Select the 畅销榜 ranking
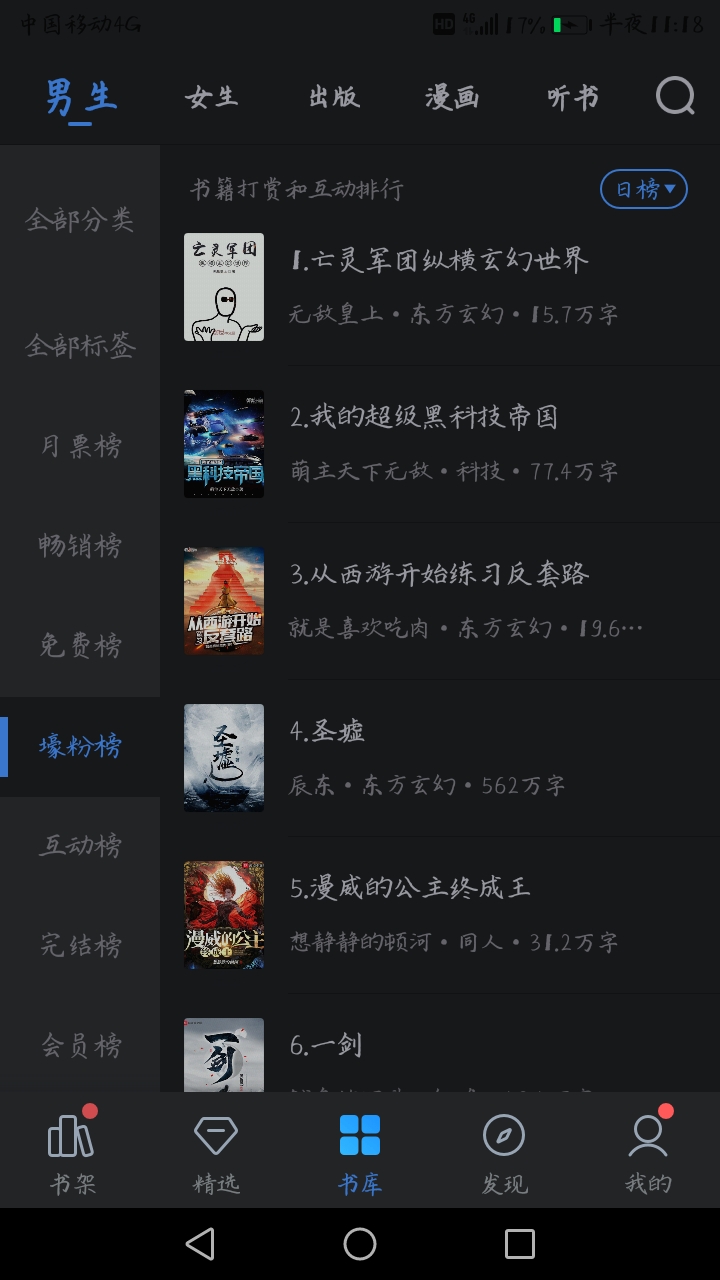The height and width of the screenshot is (1280, 720). pyautogui.click(x=80, y=546)
